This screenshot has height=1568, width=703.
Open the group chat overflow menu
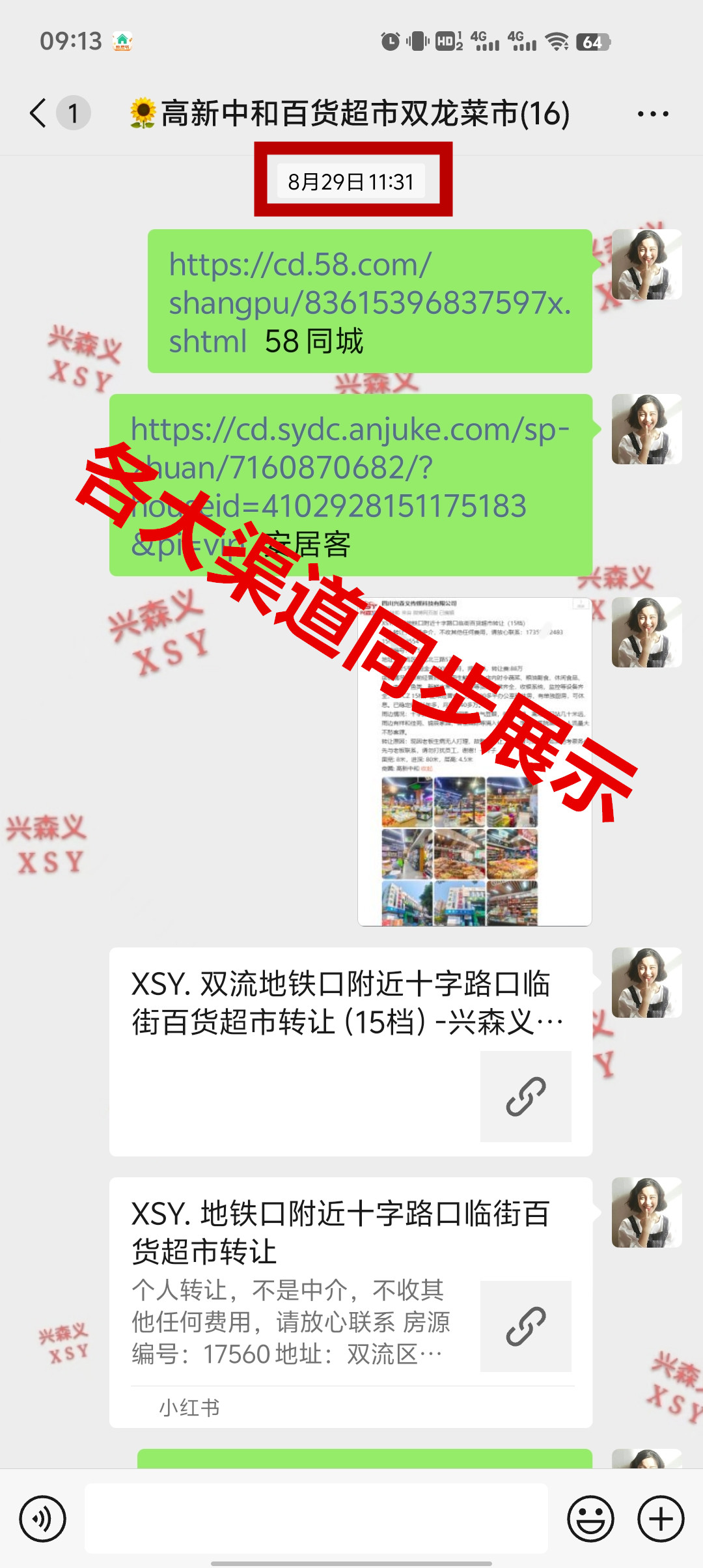click(652, 114)
